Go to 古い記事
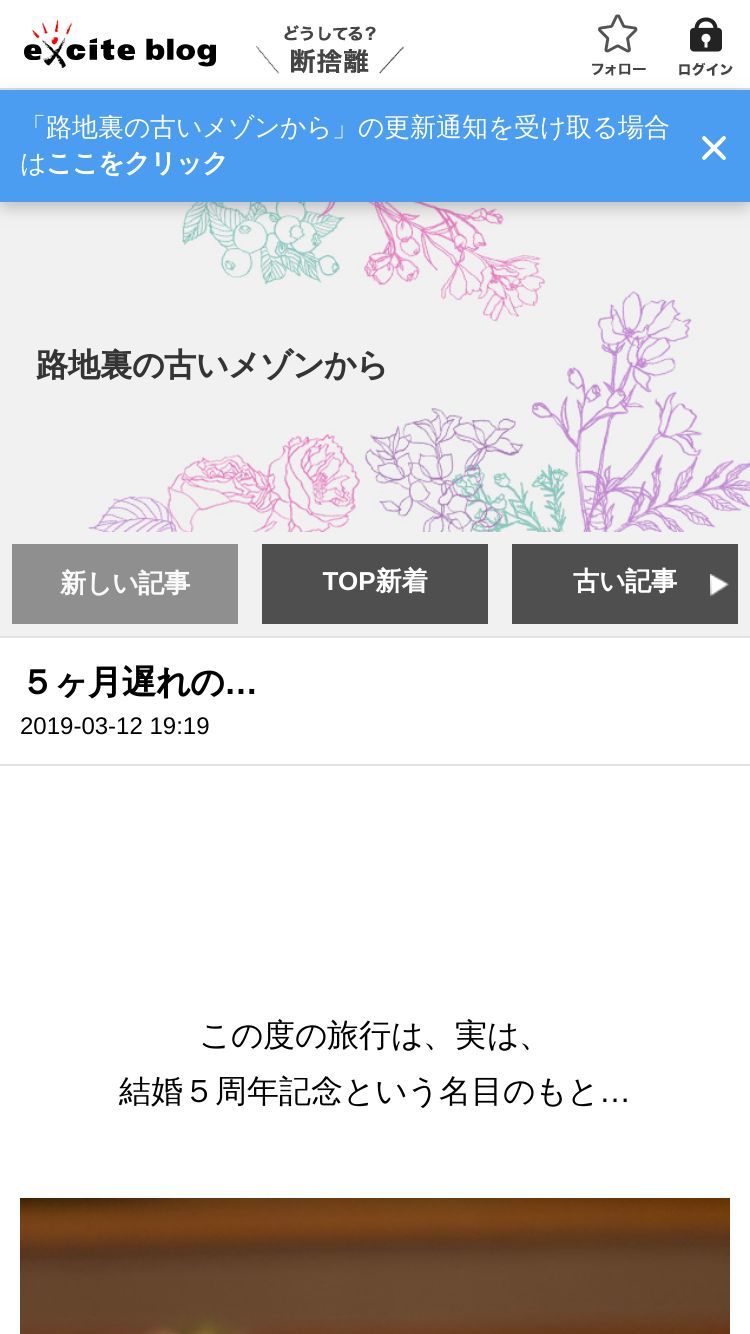750x1334 pixels. point(625,584)
